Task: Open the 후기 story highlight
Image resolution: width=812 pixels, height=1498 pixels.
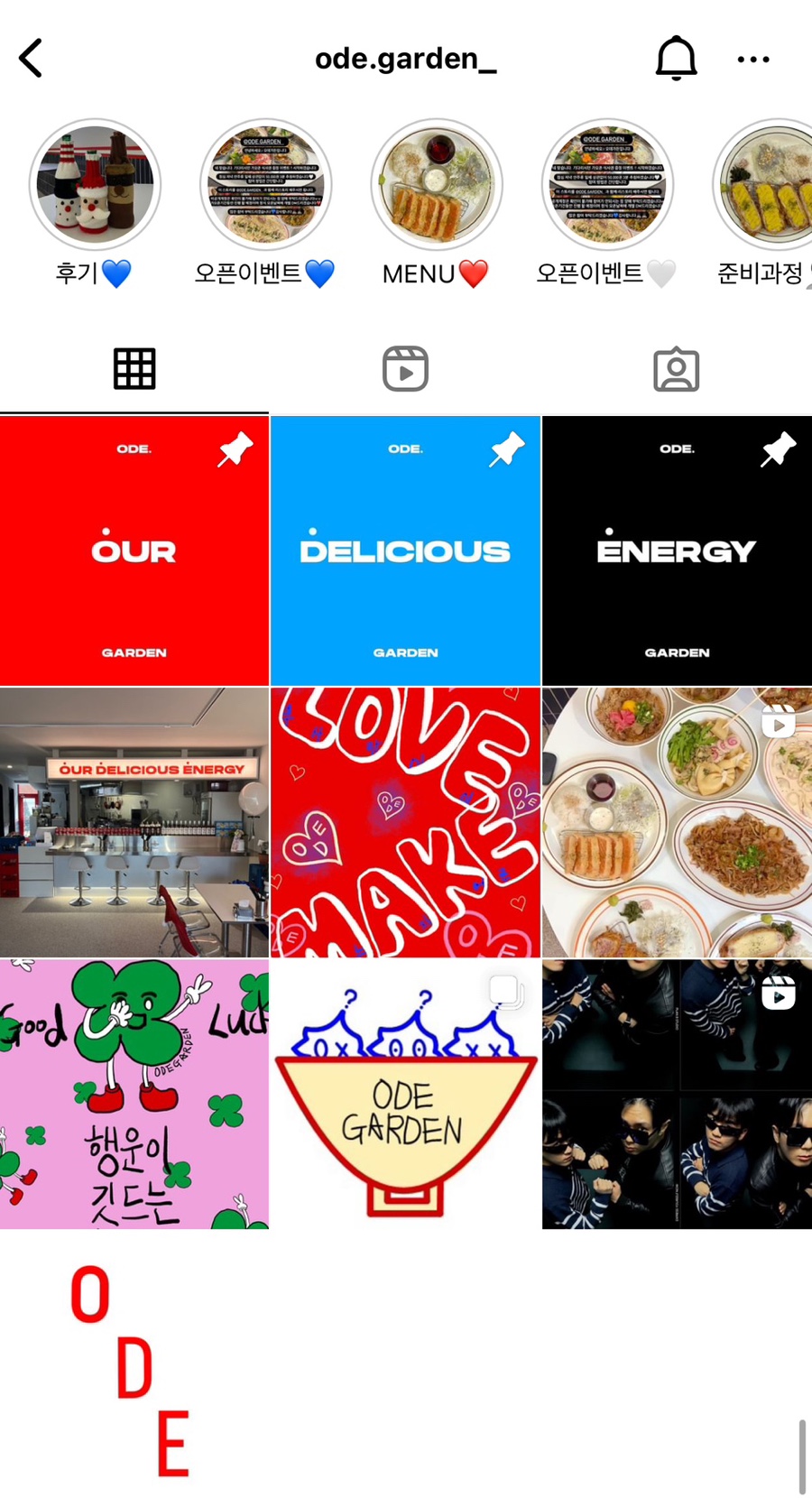Action: click(x=95, y=185)
